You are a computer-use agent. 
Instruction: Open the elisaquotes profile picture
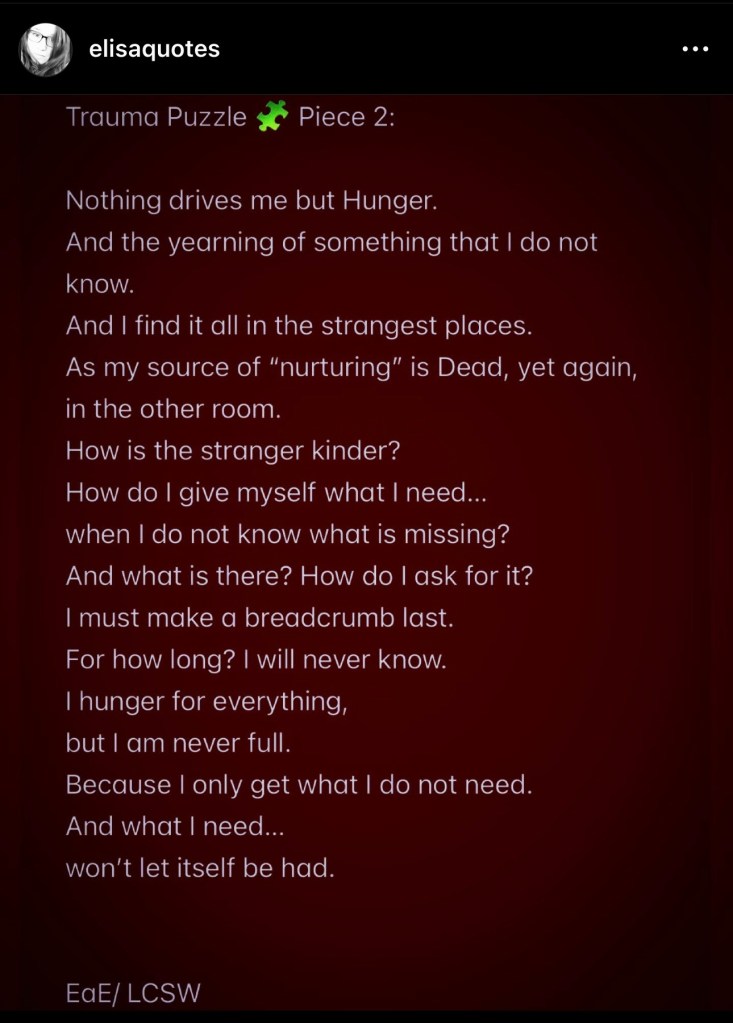click(x=45, y=49)
